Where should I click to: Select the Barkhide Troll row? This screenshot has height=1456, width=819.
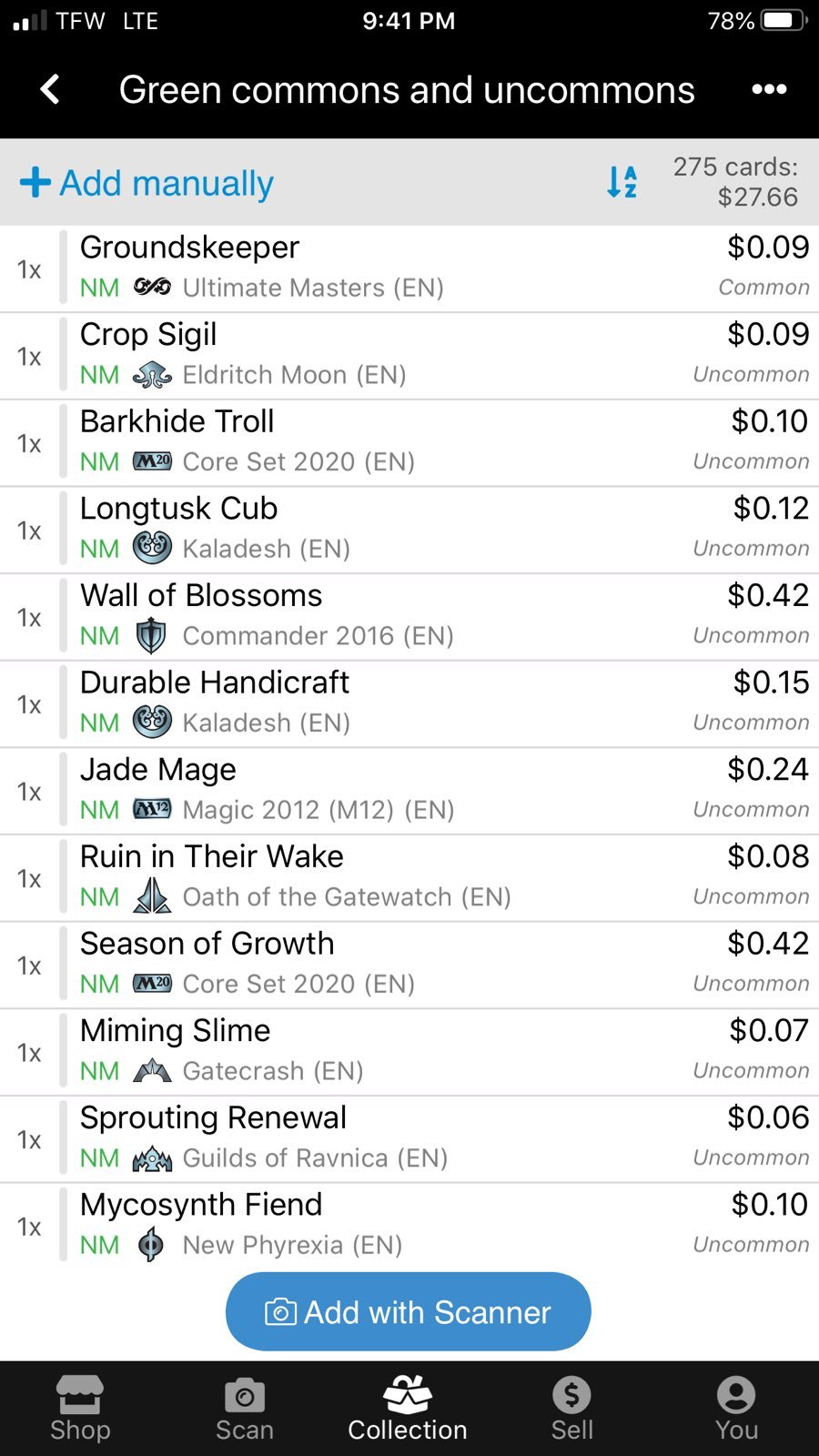409,443
